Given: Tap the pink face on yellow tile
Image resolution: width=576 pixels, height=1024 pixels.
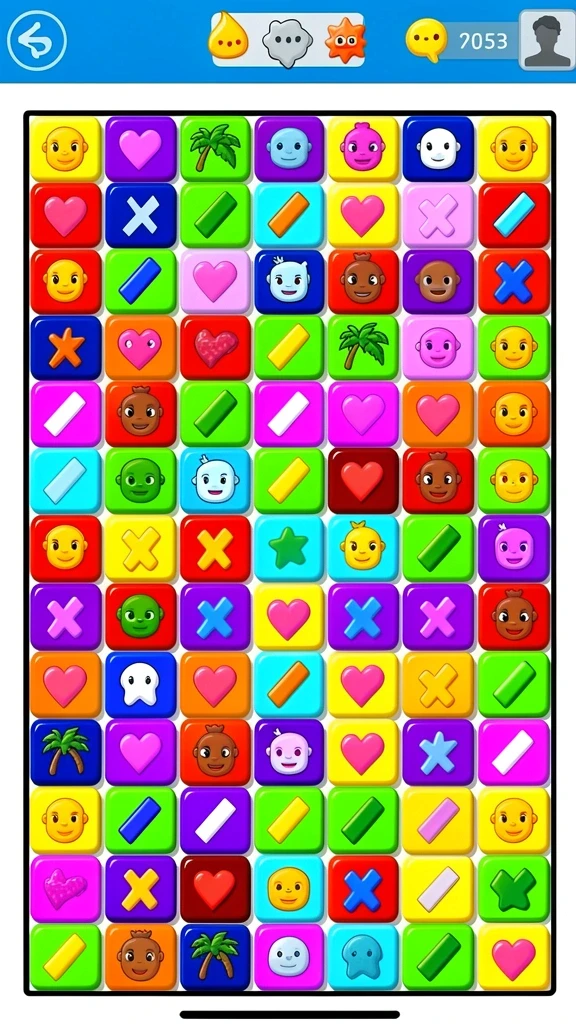Looking at the screenshot, I should pos(363,149).
